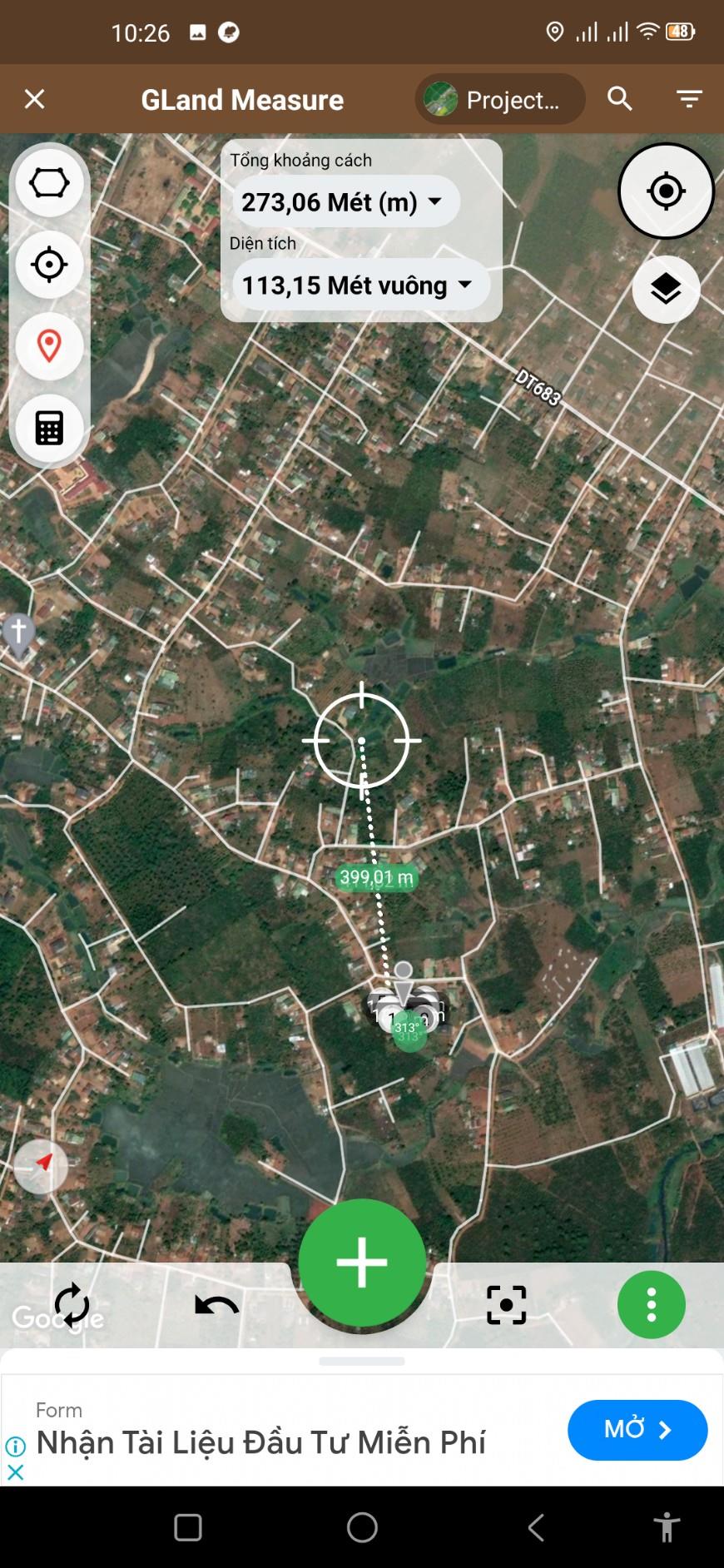Viewport: 724px width, 1568px height.
Task: Open the distance unit dropdown showing Mét (m)
Action: click(x=345, y=201)
